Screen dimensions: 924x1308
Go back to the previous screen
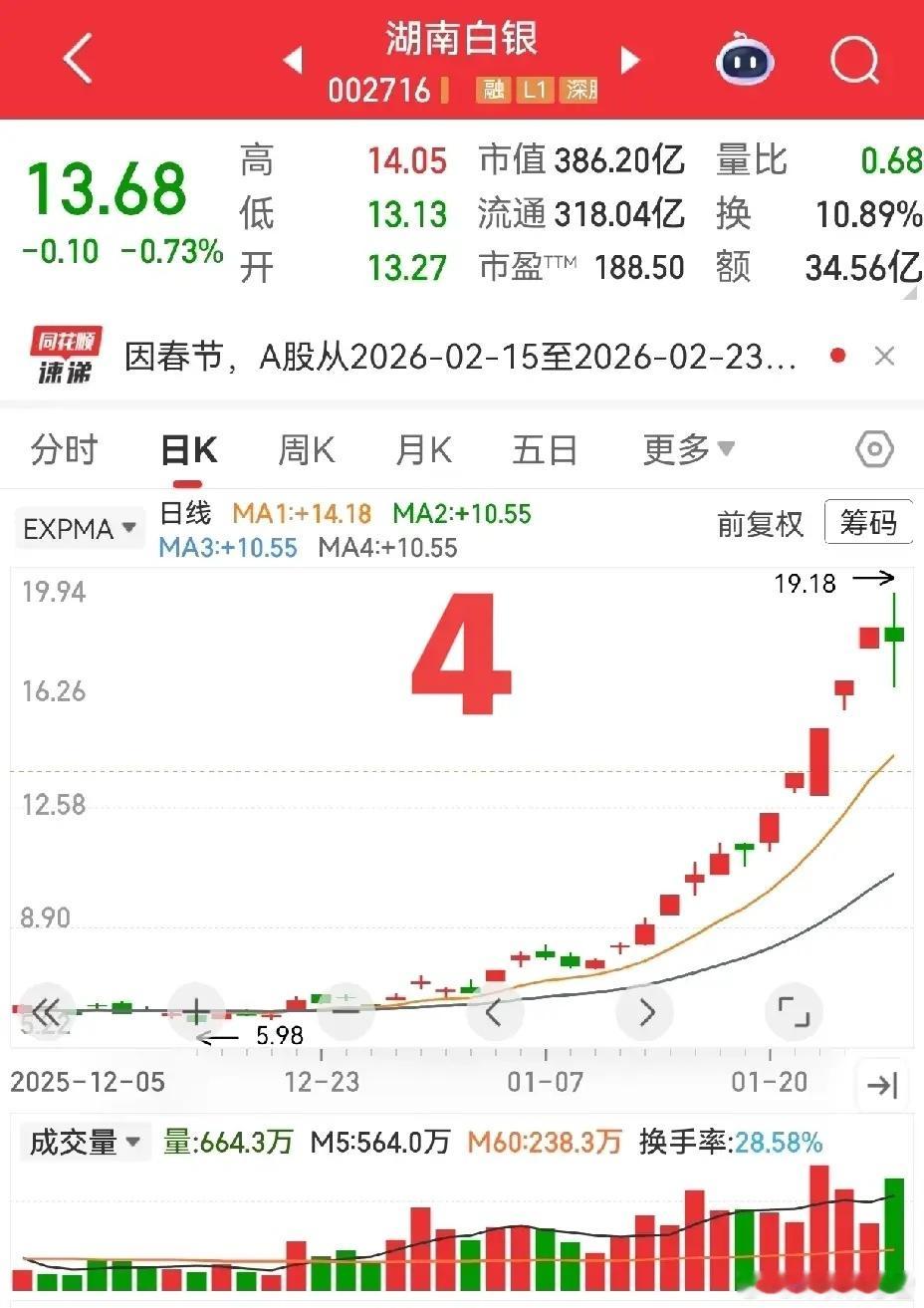click(x=79, y=61)
